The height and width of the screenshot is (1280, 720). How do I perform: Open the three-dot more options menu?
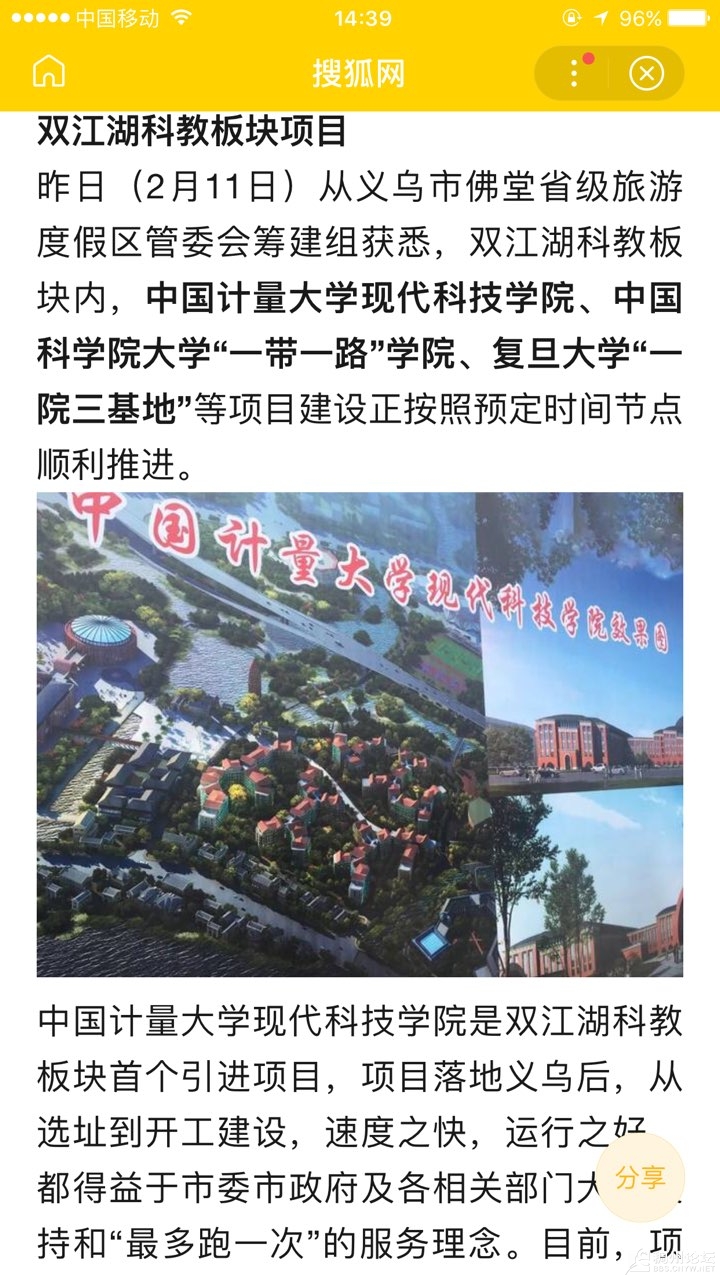(x=574, y=74)
